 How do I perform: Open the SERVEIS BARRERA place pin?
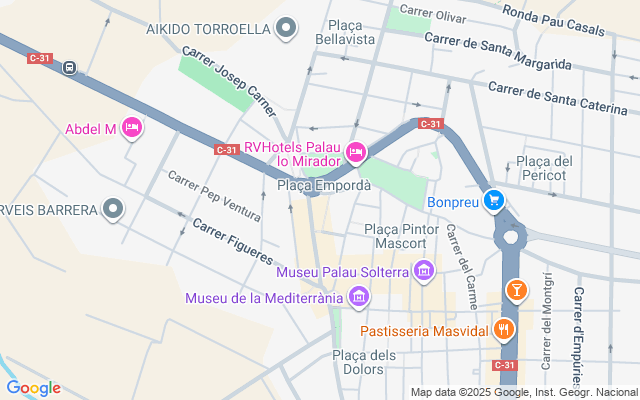[x=113, y=209]
